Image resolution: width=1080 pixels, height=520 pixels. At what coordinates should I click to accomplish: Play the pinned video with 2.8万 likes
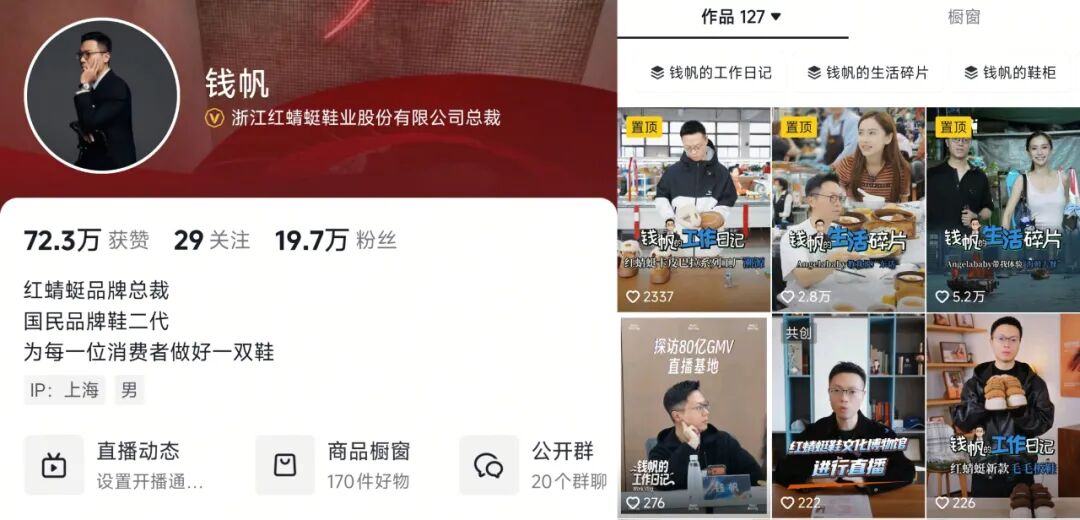point(848,209)
